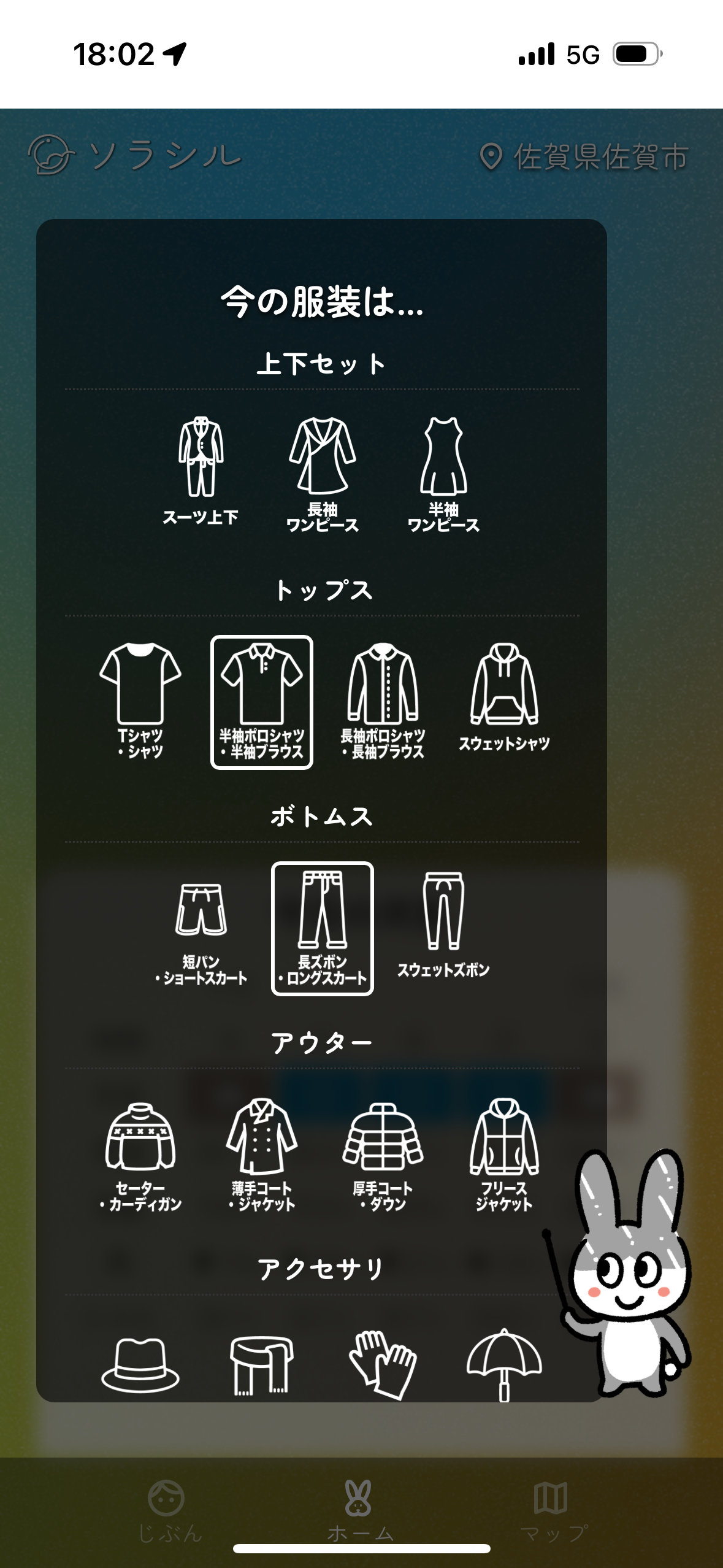Select フリースジャケット outer

tap(504, 1155)
